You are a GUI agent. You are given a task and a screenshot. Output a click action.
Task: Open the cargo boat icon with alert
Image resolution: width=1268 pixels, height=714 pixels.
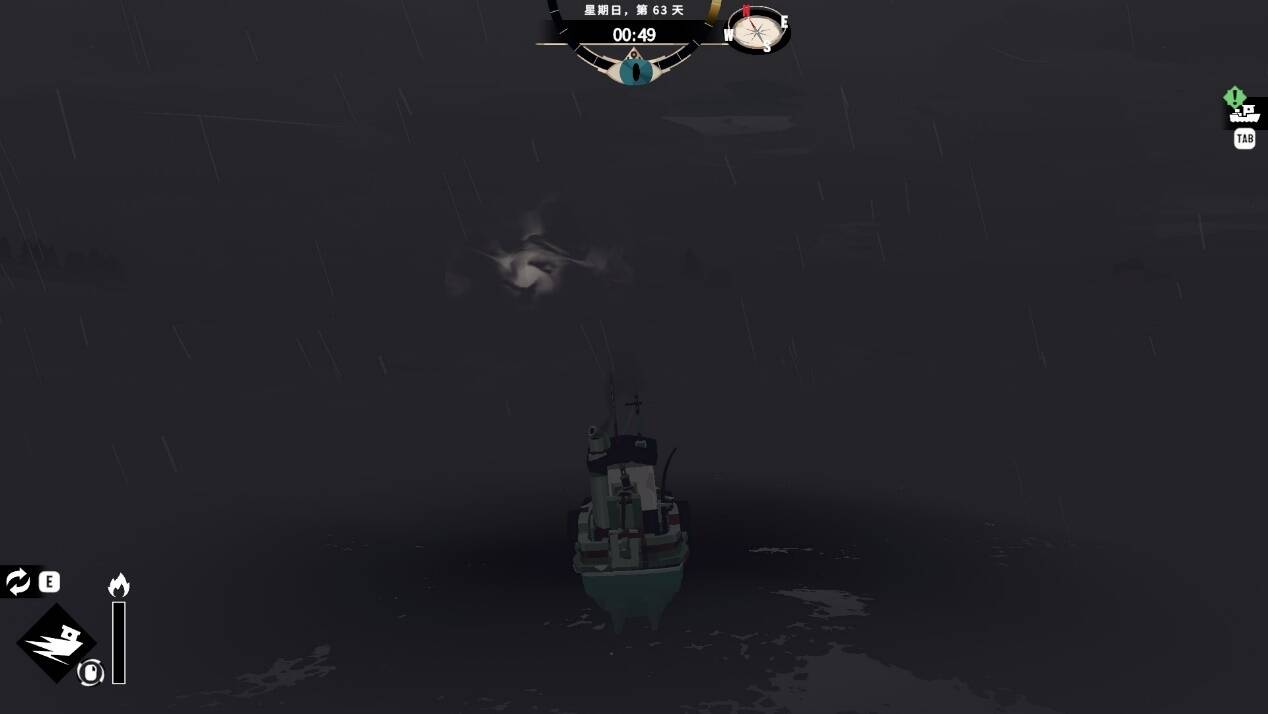point(1245,112)
